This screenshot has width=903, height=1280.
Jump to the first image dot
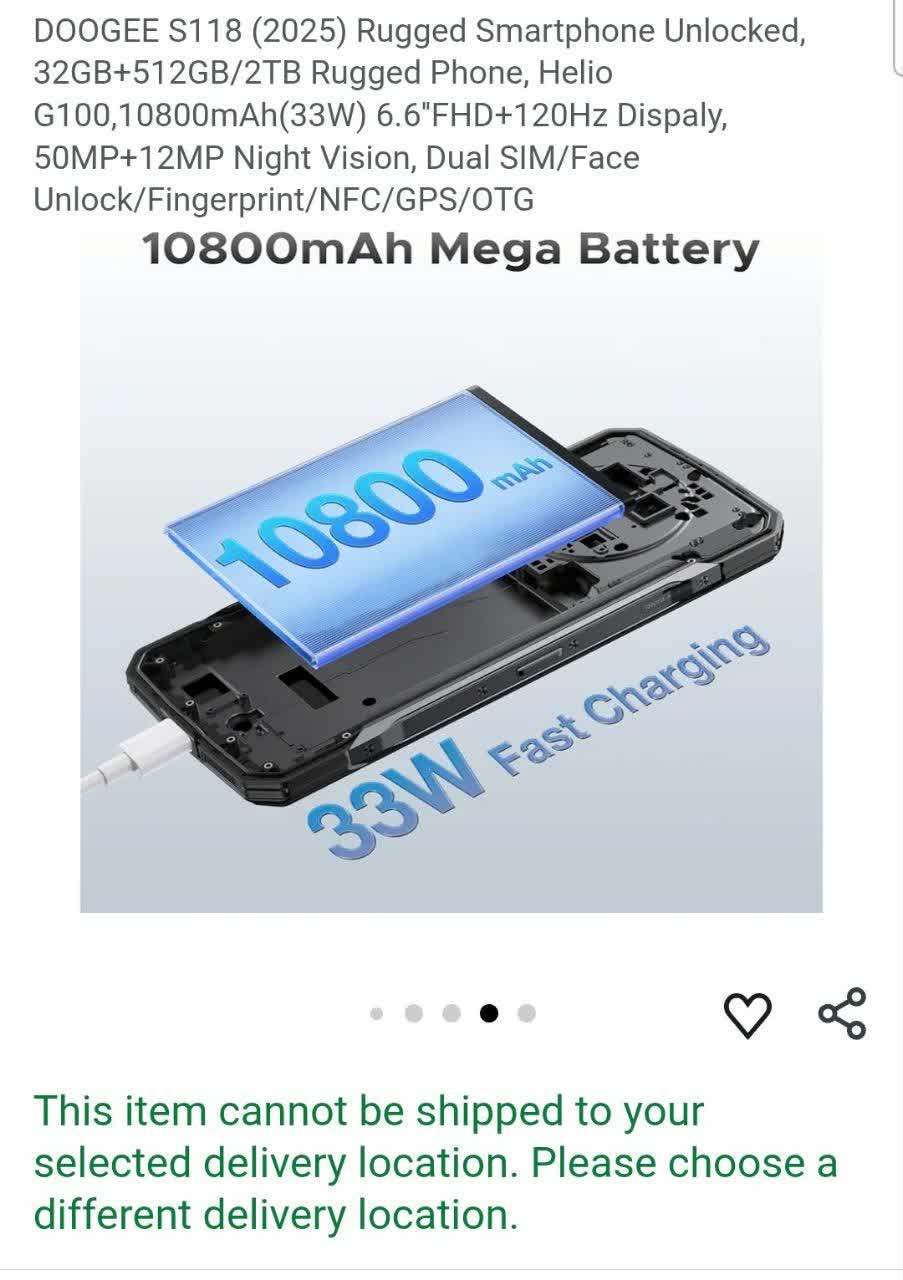(x=377, y=1014)
